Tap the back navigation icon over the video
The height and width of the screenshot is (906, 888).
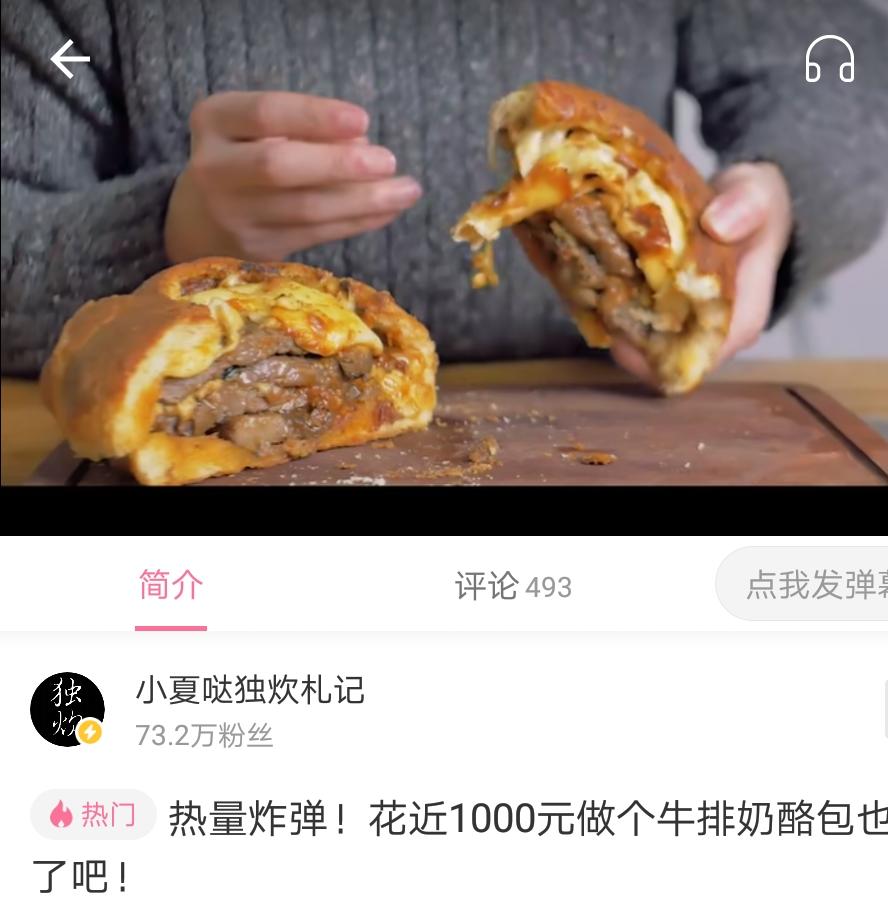coord(68,59)
